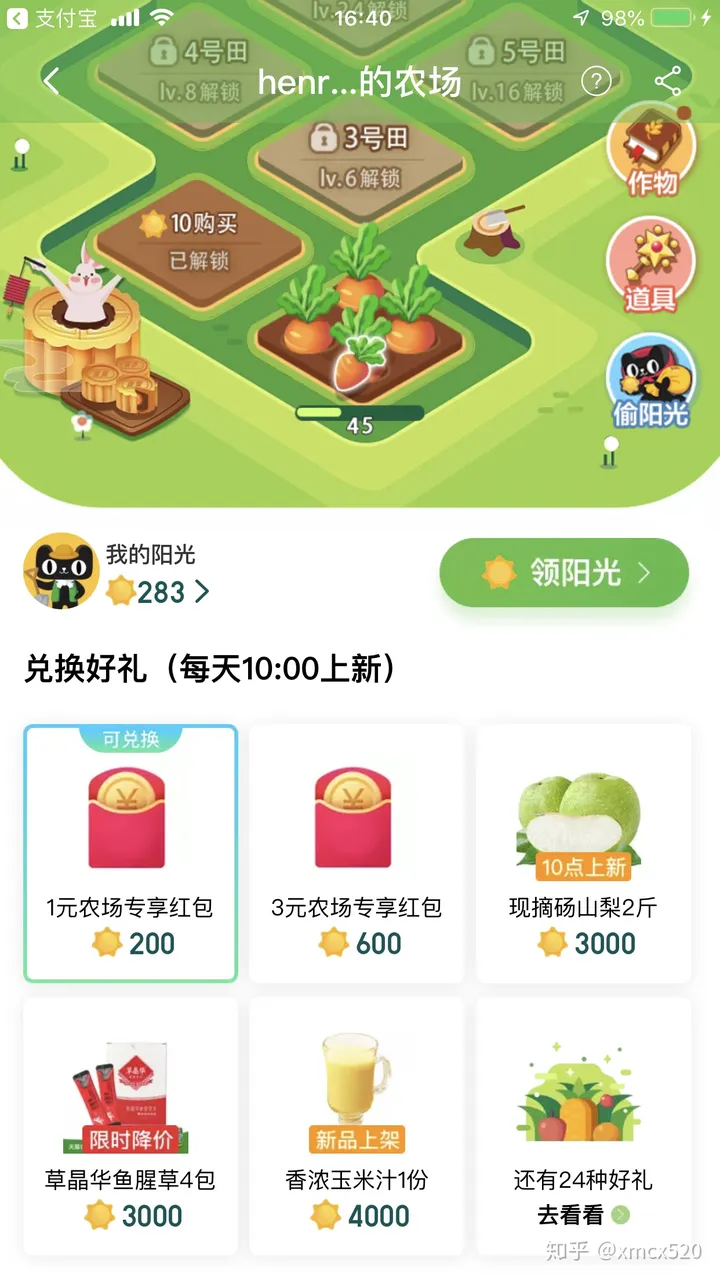The image size is (720, 1280).
Task: Select the 10购买 unlocked farm plot
Action: 200,240
